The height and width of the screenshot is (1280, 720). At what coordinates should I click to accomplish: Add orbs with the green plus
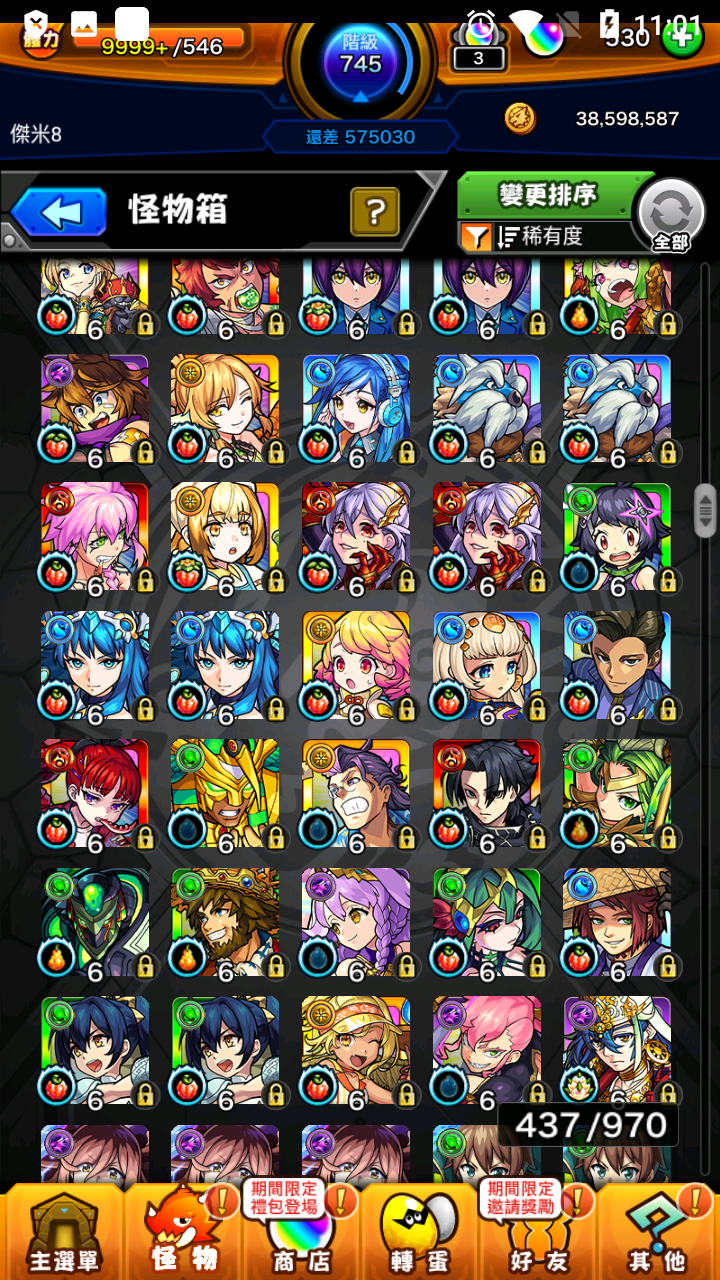(683, 38)
